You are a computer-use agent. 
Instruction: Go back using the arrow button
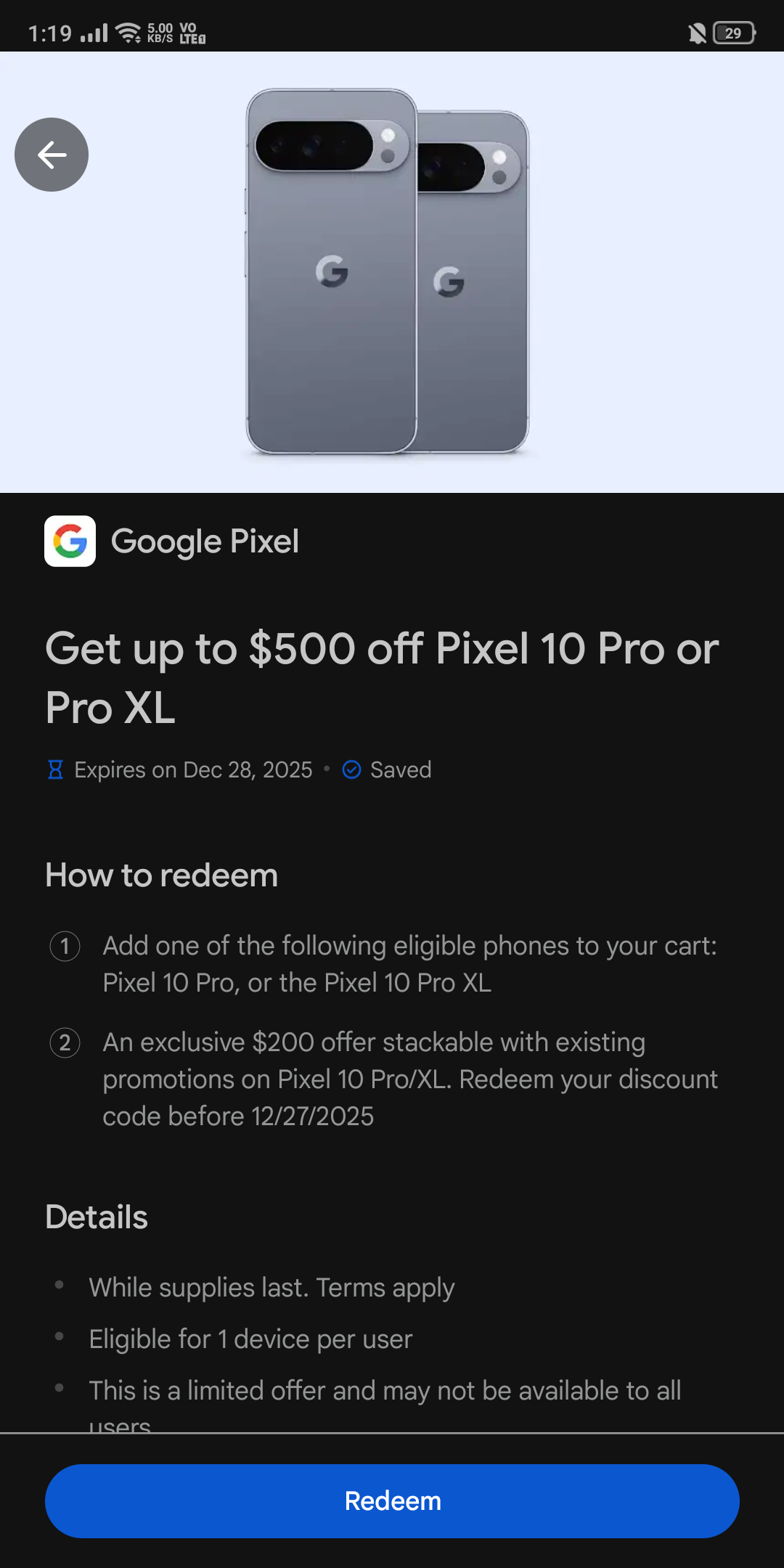click(x=52, y=155)
